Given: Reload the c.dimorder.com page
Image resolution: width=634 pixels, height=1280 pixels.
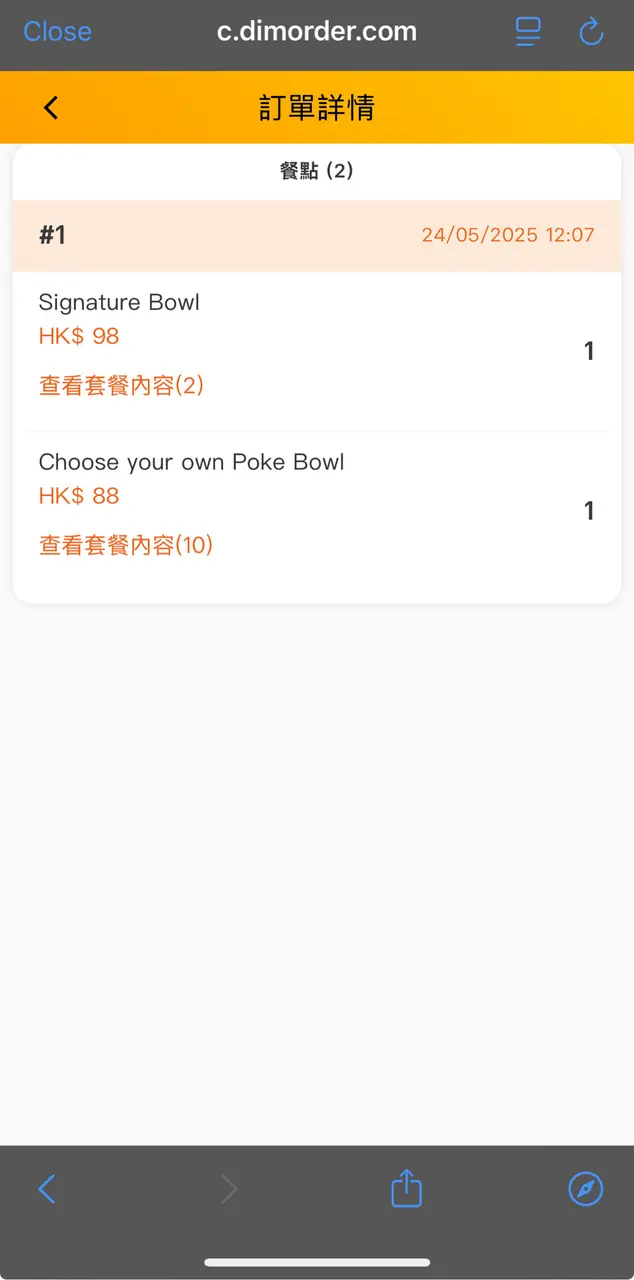Looking at the screenshot, I should 591,32.
